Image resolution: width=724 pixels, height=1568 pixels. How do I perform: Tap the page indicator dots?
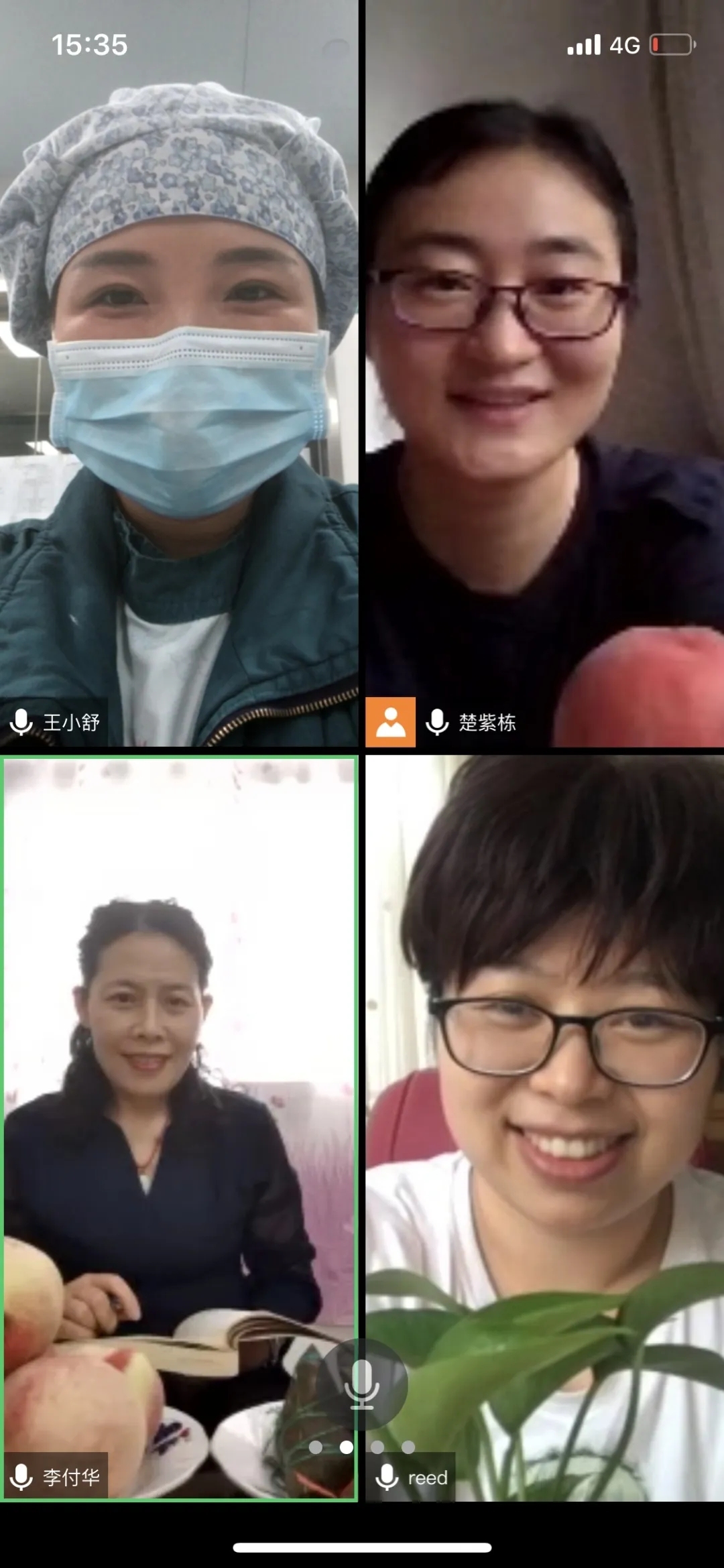[362, 1447]
